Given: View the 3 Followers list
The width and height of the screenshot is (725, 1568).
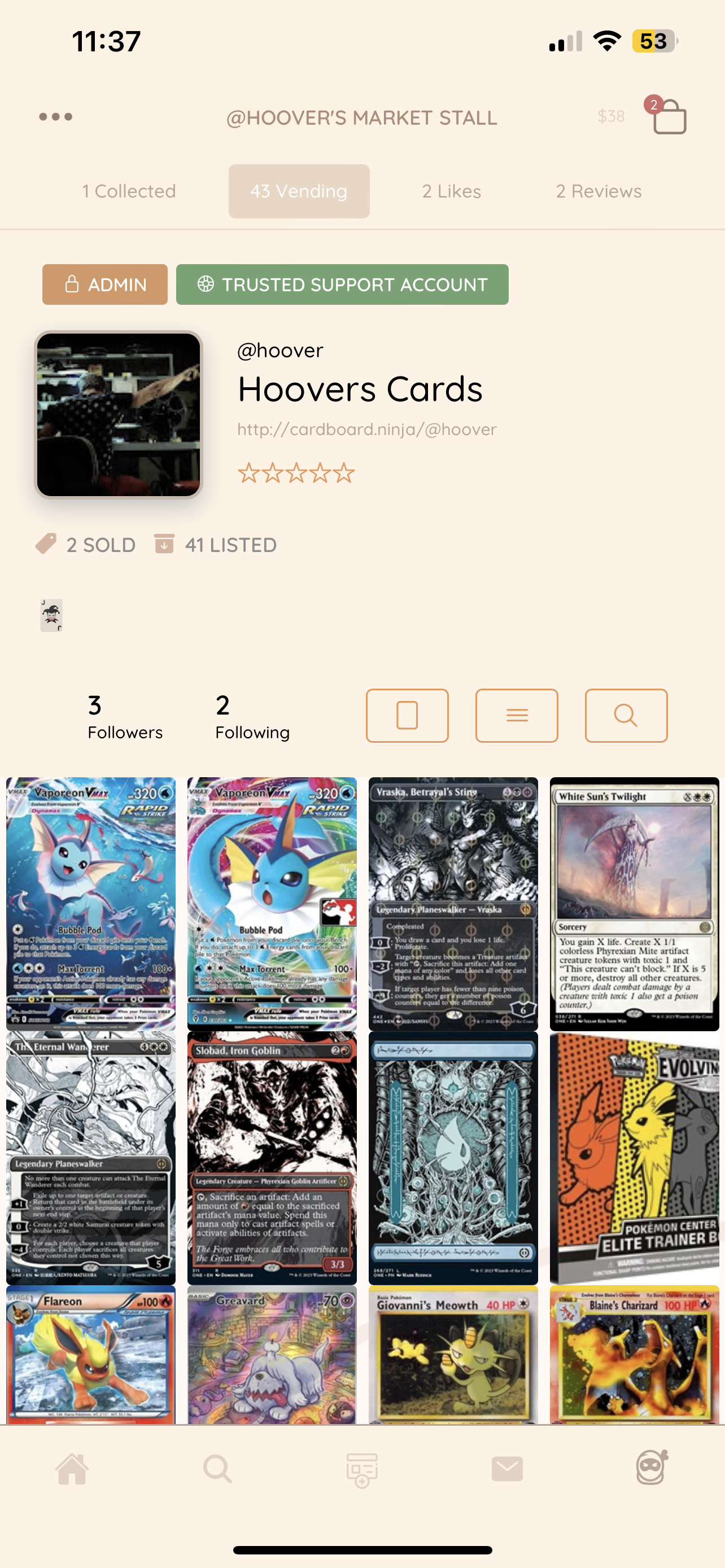Looking at the screenshot, I should [x=125, y=716].
